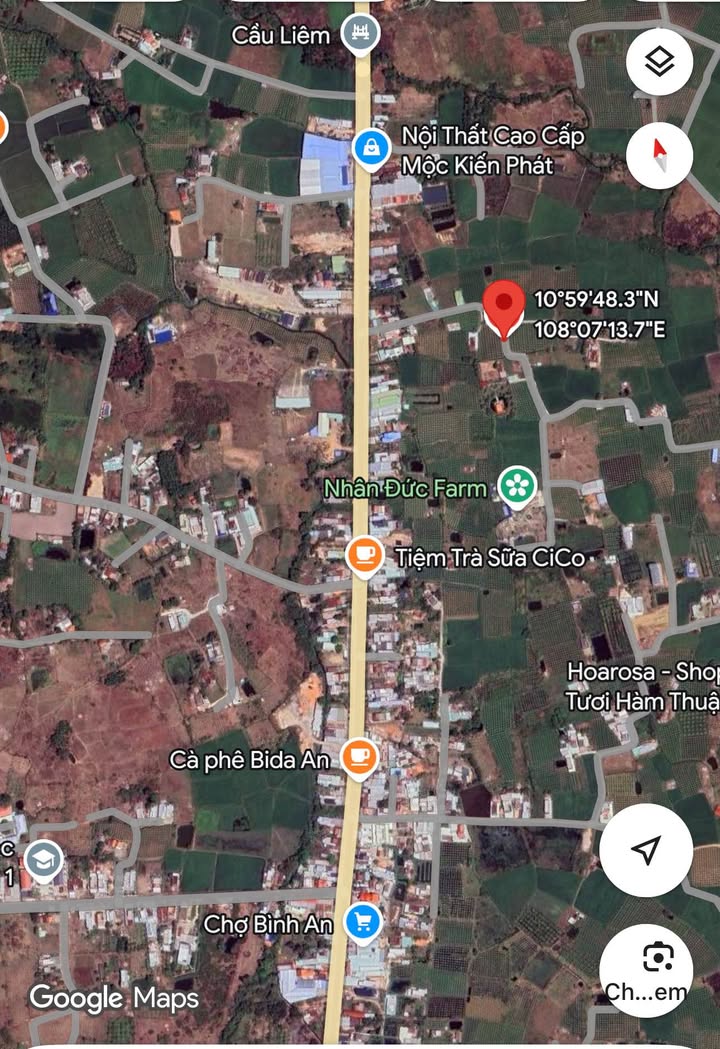Image resolution: width=720 pixels, height=1049 pixels.
Task: Tap the compass to reset north
Action: click(659, 154)
